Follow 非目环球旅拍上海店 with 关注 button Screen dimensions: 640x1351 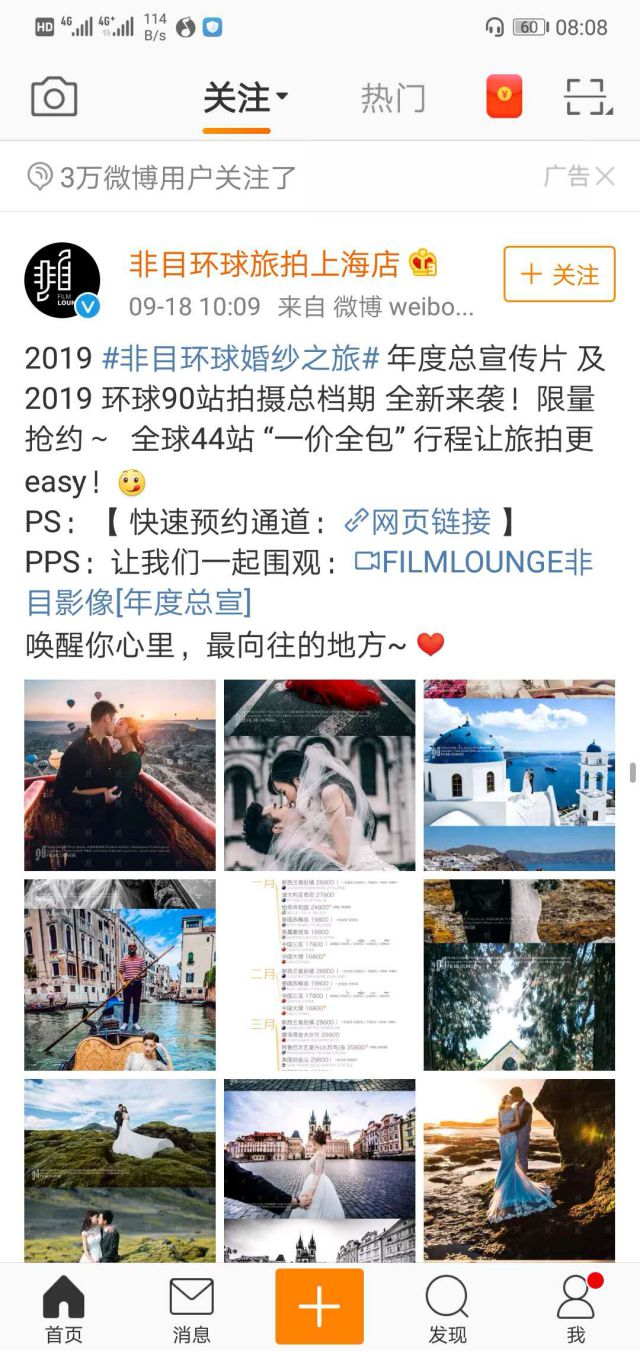(559, 274)
